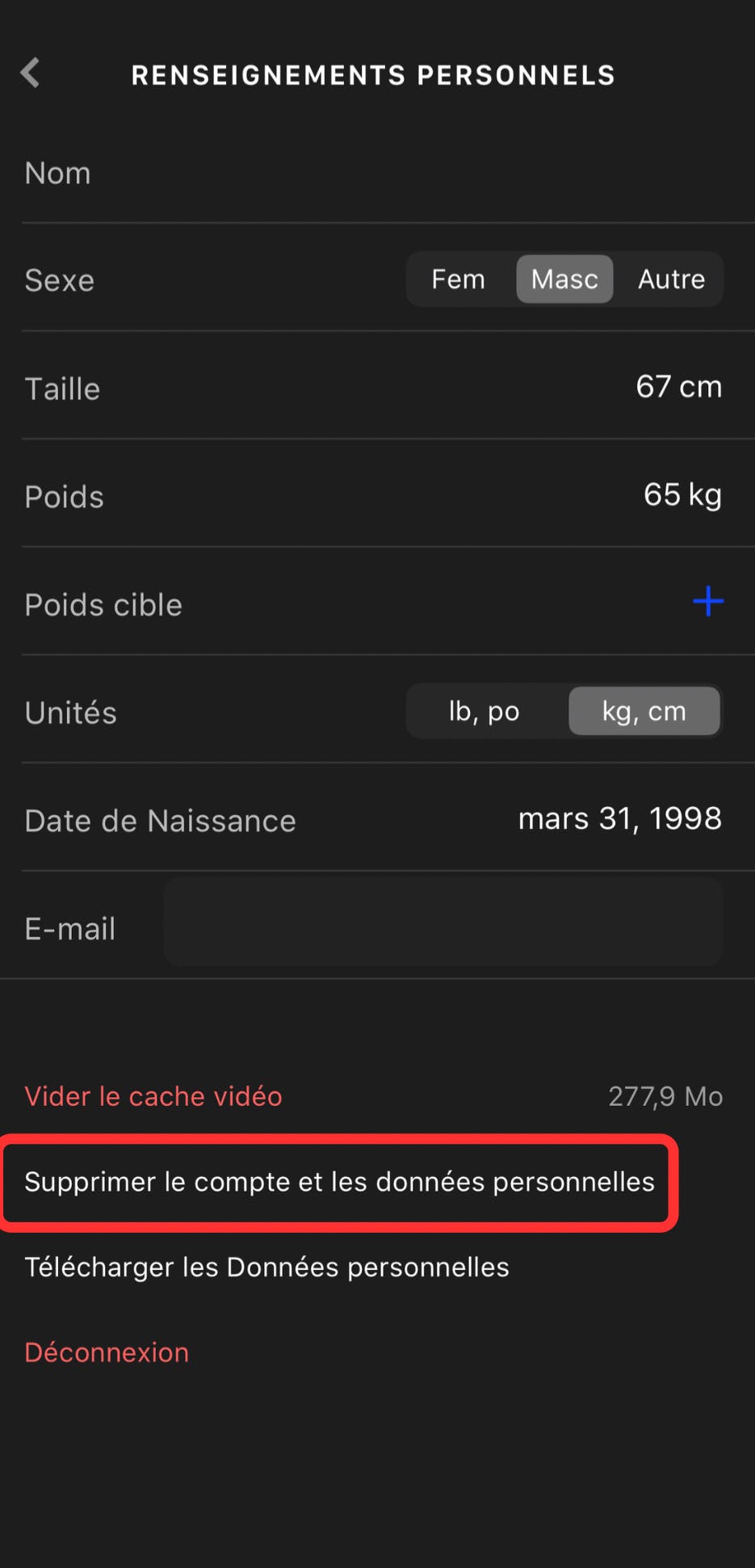Add a Poids cible with the plus
The width and height of the screenshot is (755, 1568).
tap(707, 602)
